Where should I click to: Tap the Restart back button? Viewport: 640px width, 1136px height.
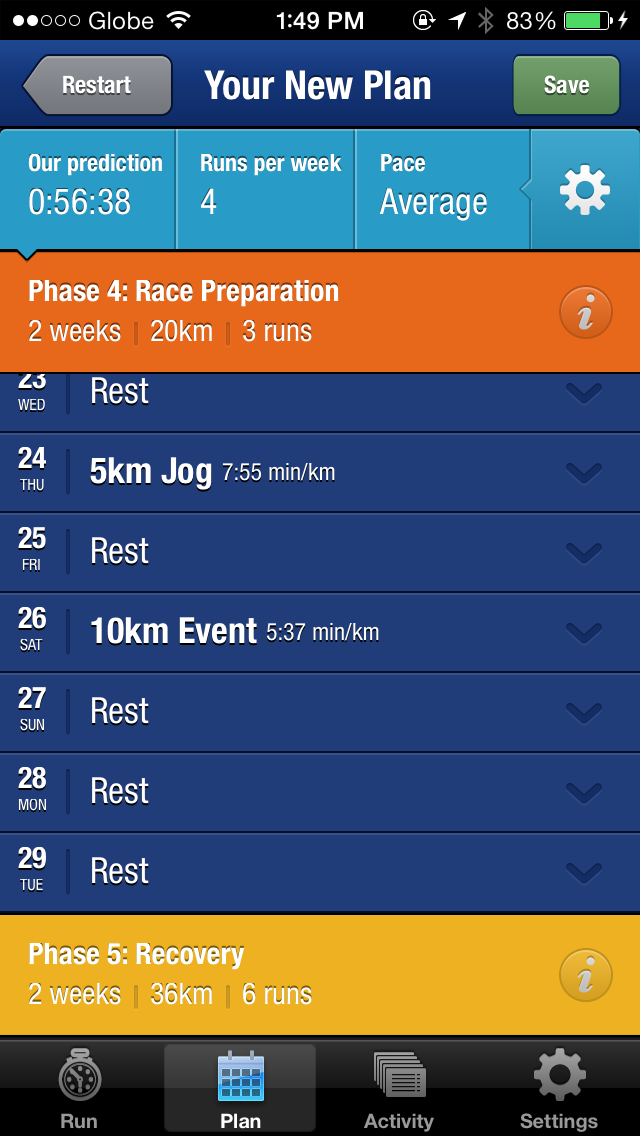[x=98, y=85]
